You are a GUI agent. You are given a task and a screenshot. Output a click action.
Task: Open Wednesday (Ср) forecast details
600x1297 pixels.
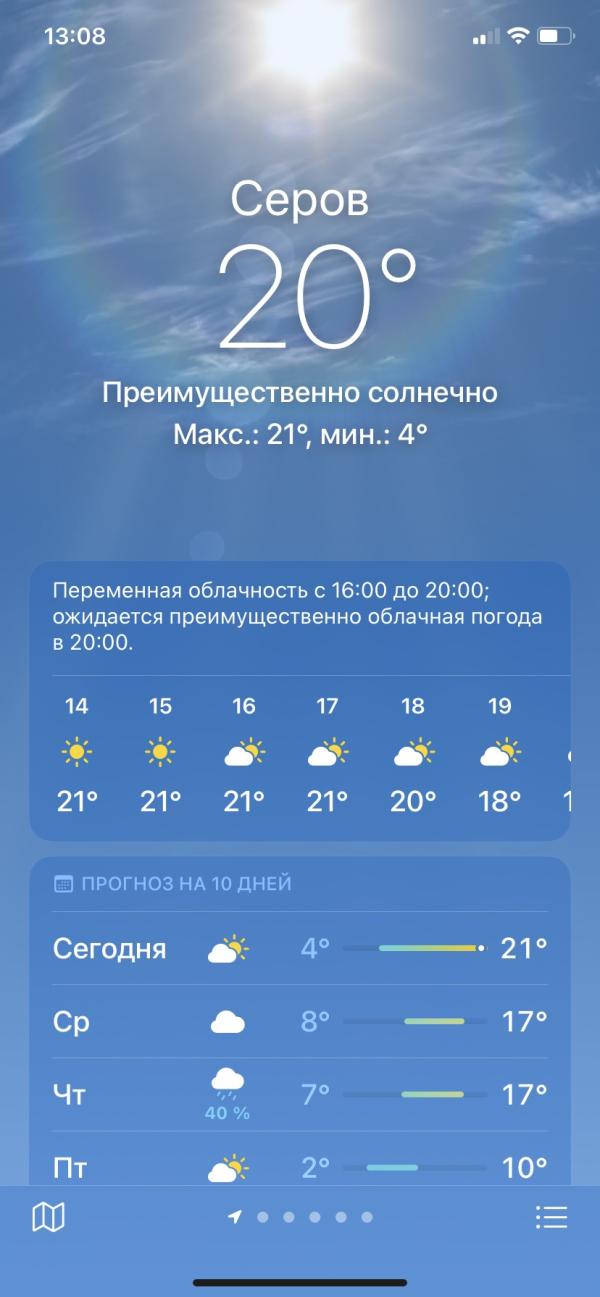click(x=300, y=1021)
